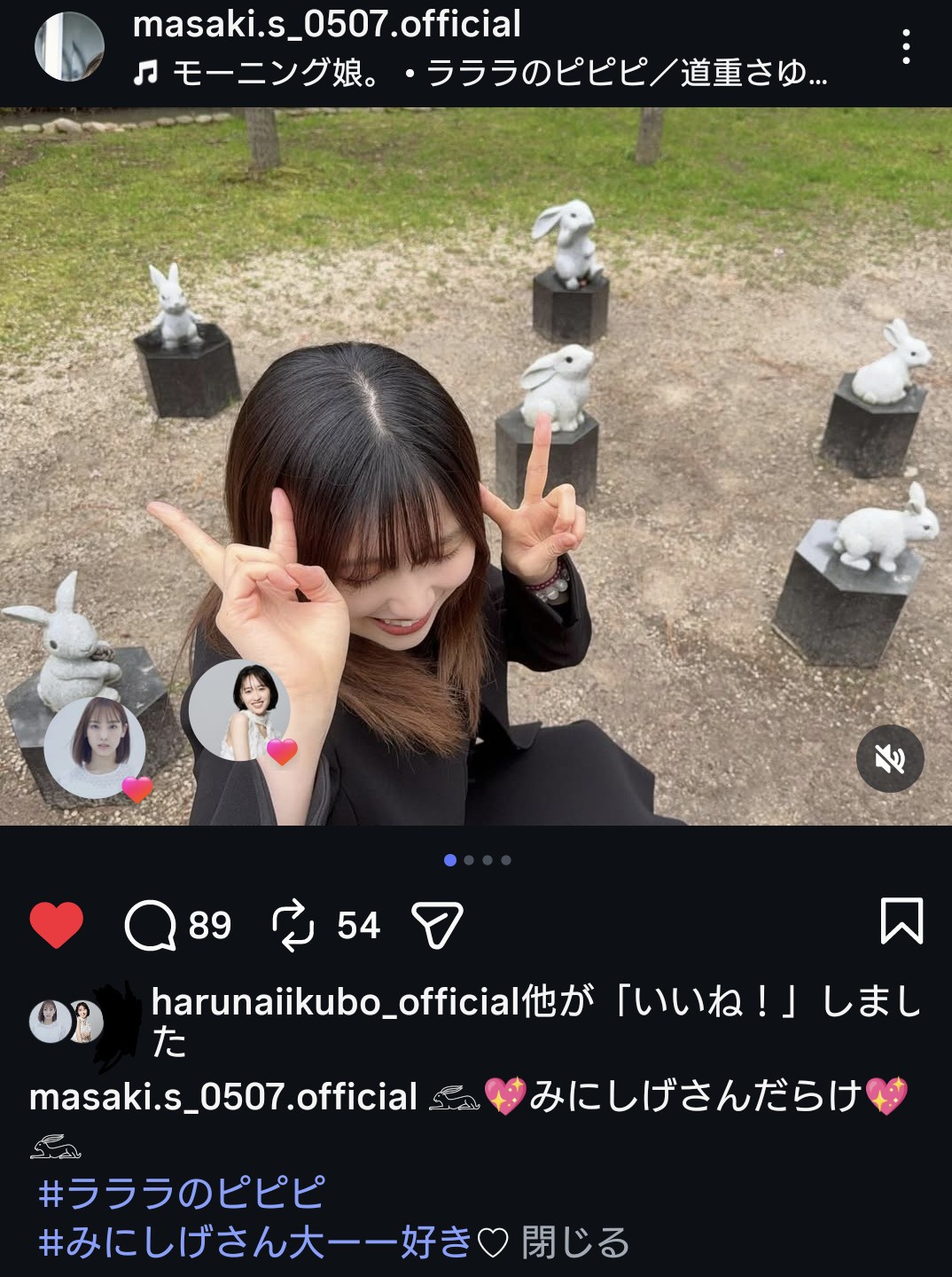
Task: Open the hashtag #ラララのピピピ
Action: click(x=183, y=1194)
